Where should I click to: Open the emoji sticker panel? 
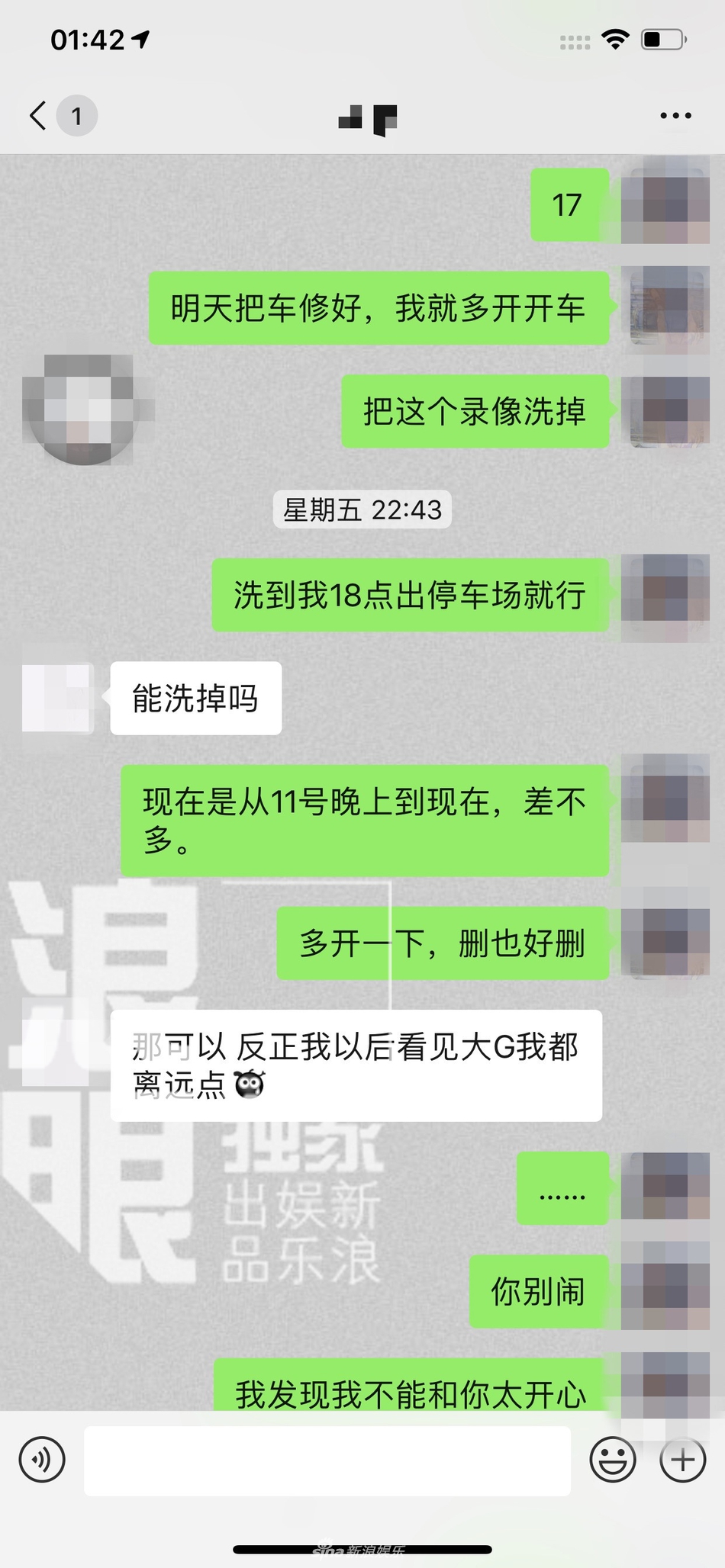[612, 1460]
